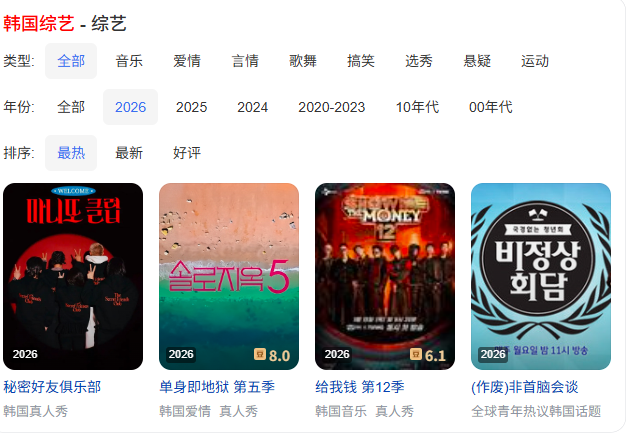The height and width of the screenshot is (434, 631).
Task: Sort results by 最新
Action: tap(129, 153)
